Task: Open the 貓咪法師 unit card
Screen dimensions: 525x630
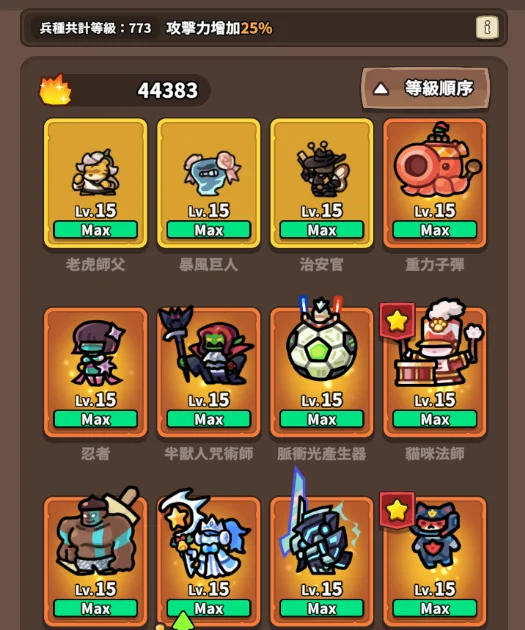Action: (x=435, y=372)
